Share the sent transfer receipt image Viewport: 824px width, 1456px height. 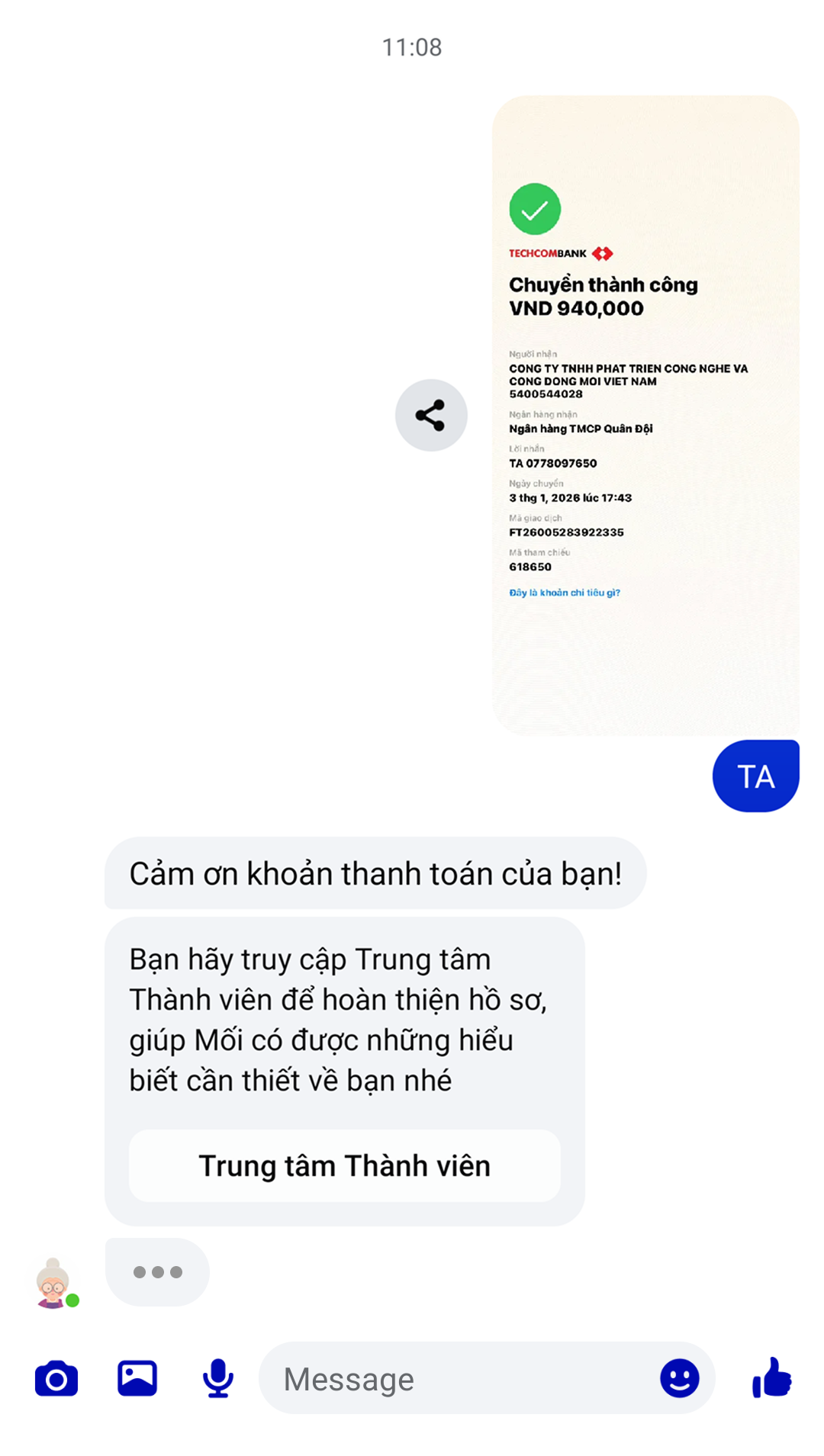[431, 415]
